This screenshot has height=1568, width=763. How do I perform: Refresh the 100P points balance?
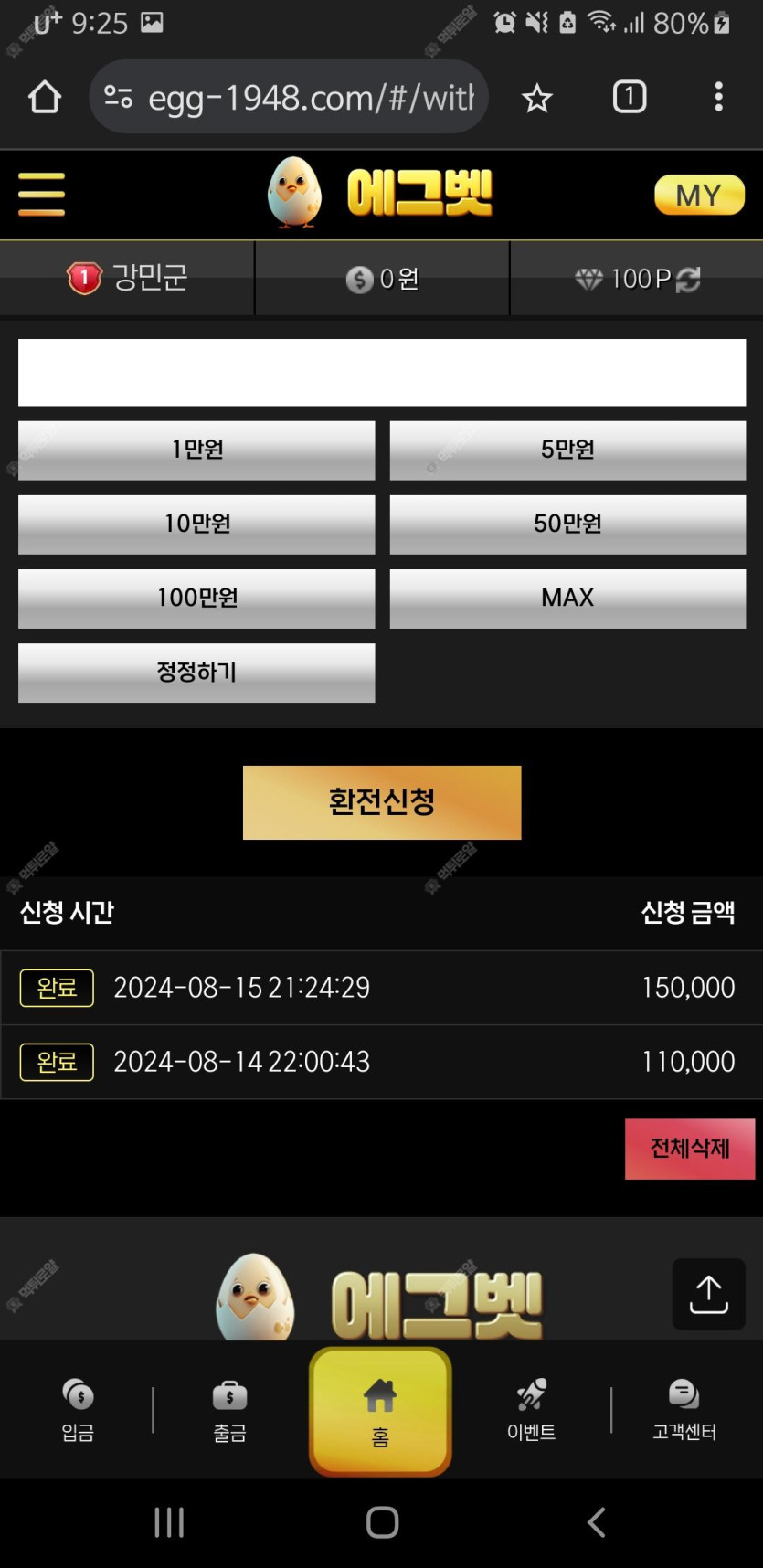pyautogui.click(x=688, y=280)
